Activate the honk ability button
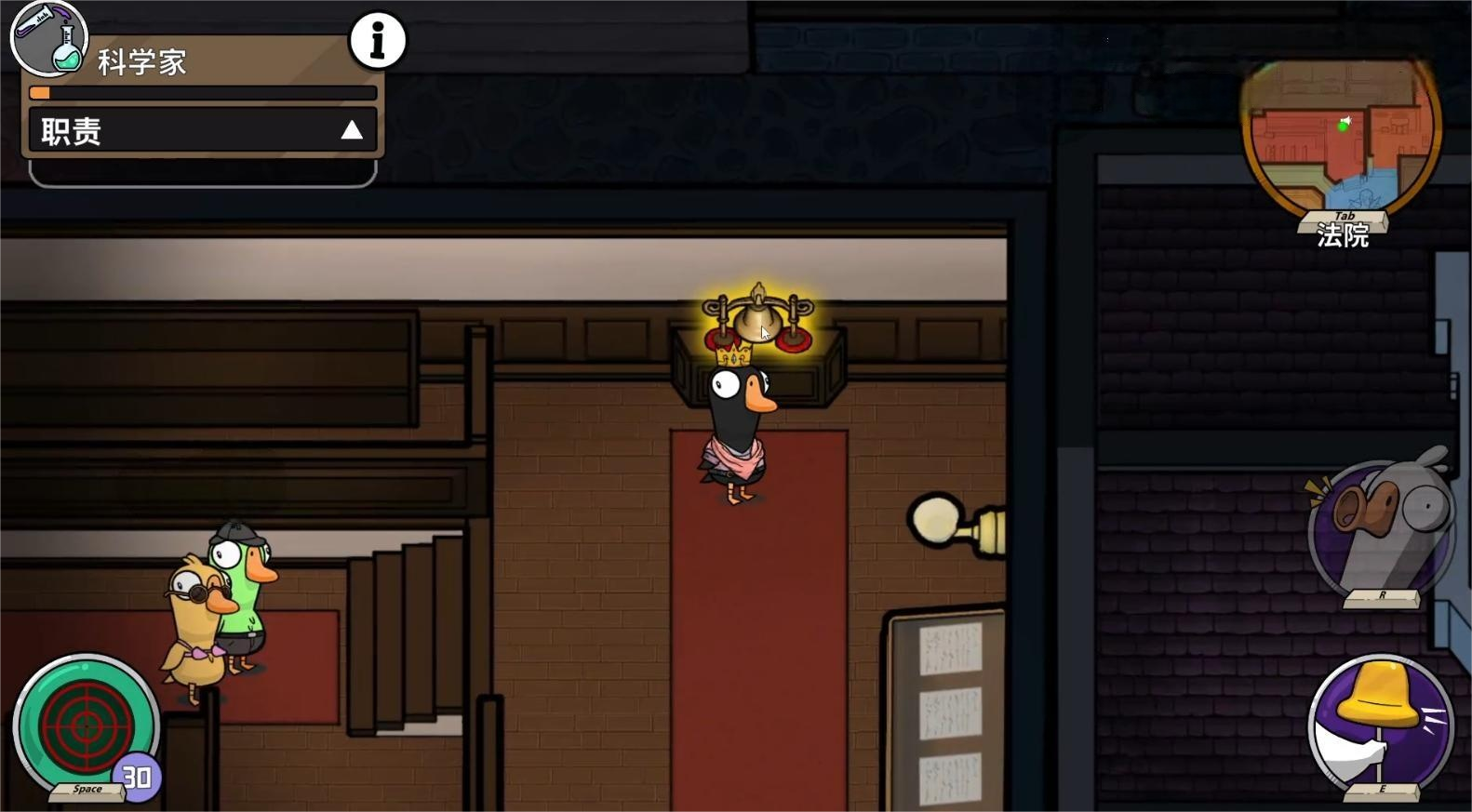 [1381, 529]
